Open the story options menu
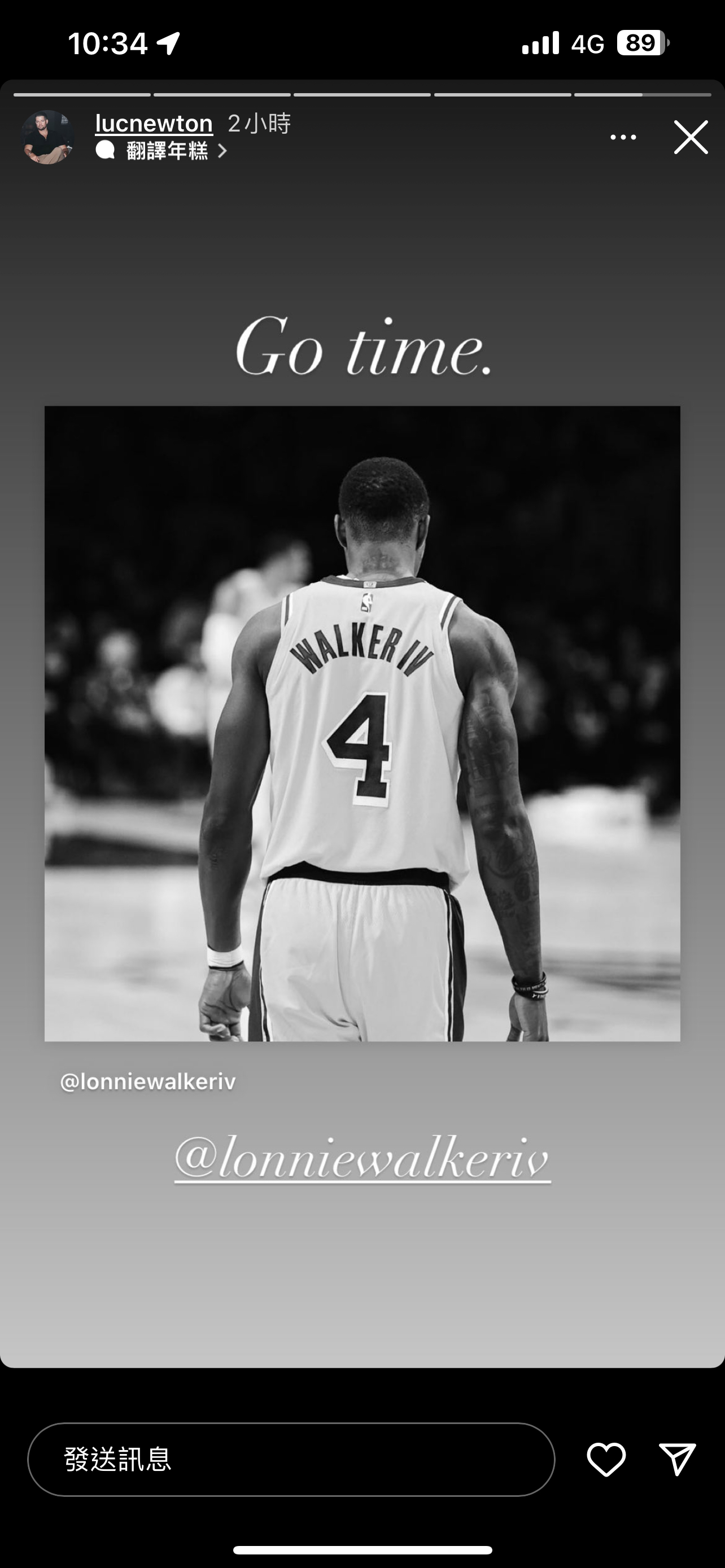Screen dimensions: 725x1568 623,137
